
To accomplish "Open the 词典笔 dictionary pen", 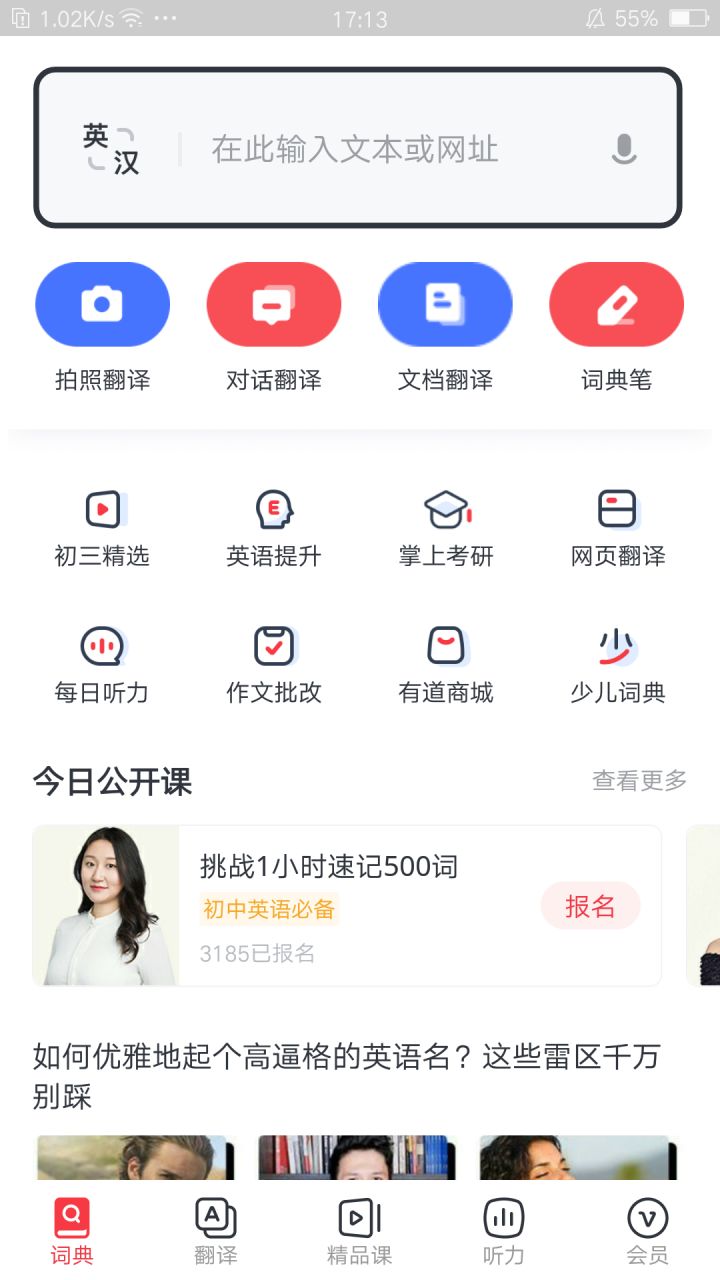I will tap(616, 305).
